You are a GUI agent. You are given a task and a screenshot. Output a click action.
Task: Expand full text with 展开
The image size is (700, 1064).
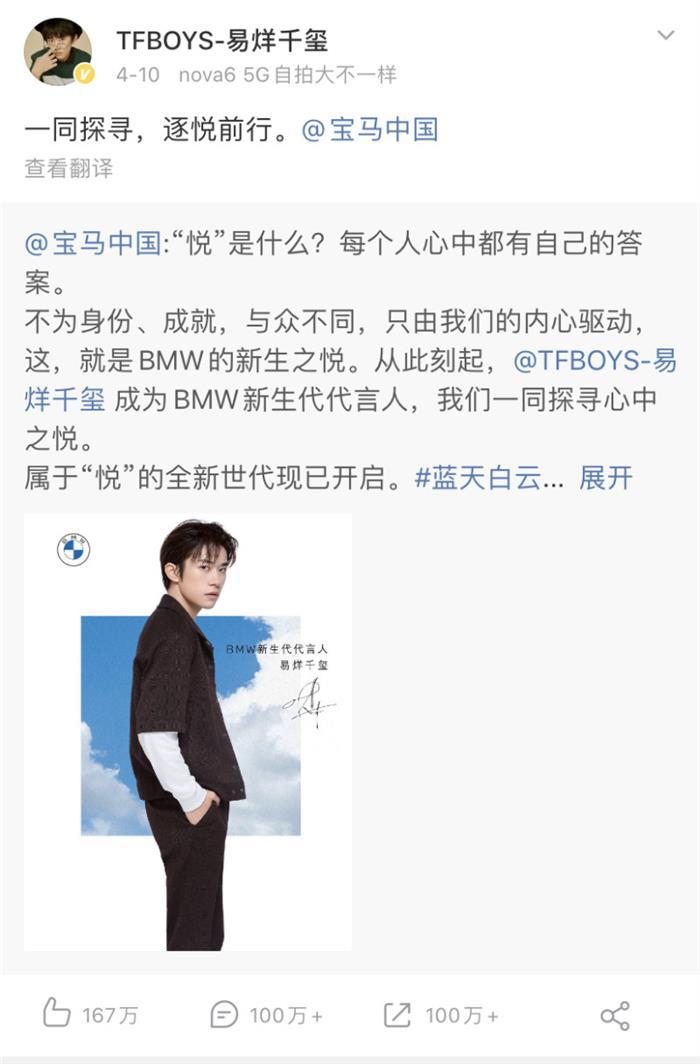pyautogui.click(x=606, y=478)
